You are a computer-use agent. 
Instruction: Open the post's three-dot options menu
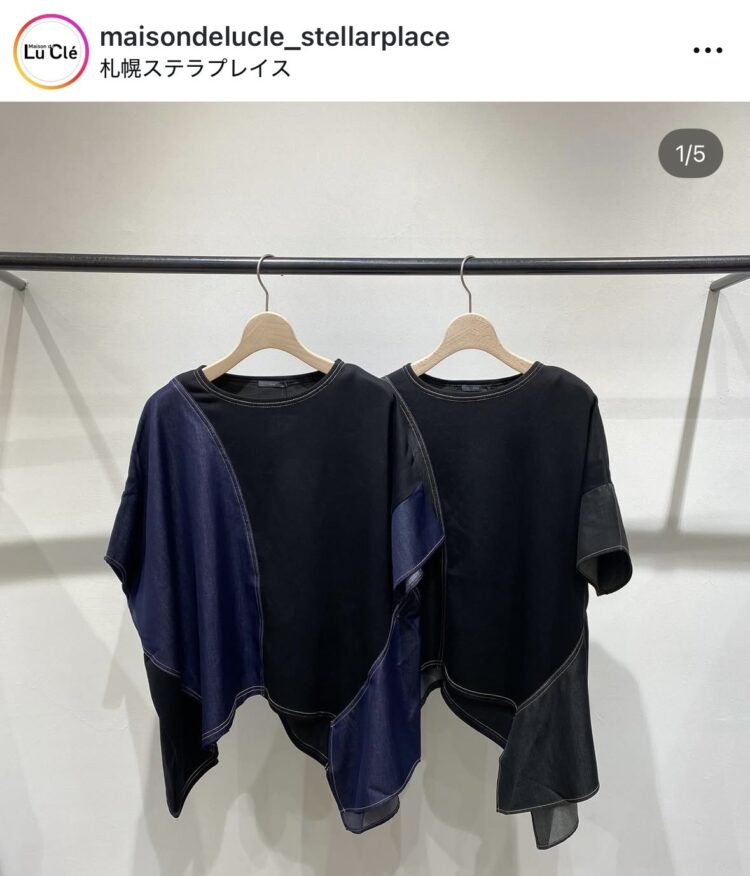tap(708, 50)
